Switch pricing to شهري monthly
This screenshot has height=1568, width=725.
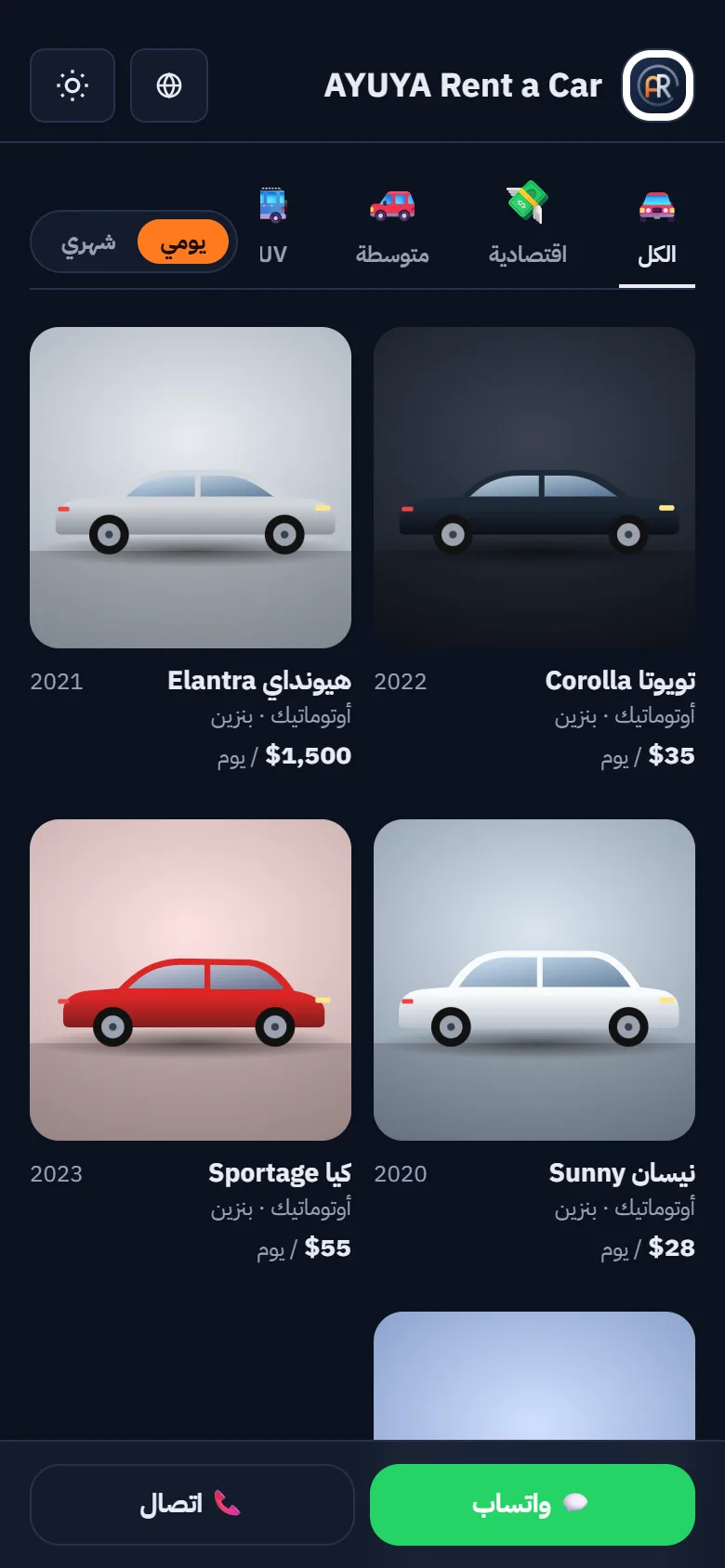point(88,242)
